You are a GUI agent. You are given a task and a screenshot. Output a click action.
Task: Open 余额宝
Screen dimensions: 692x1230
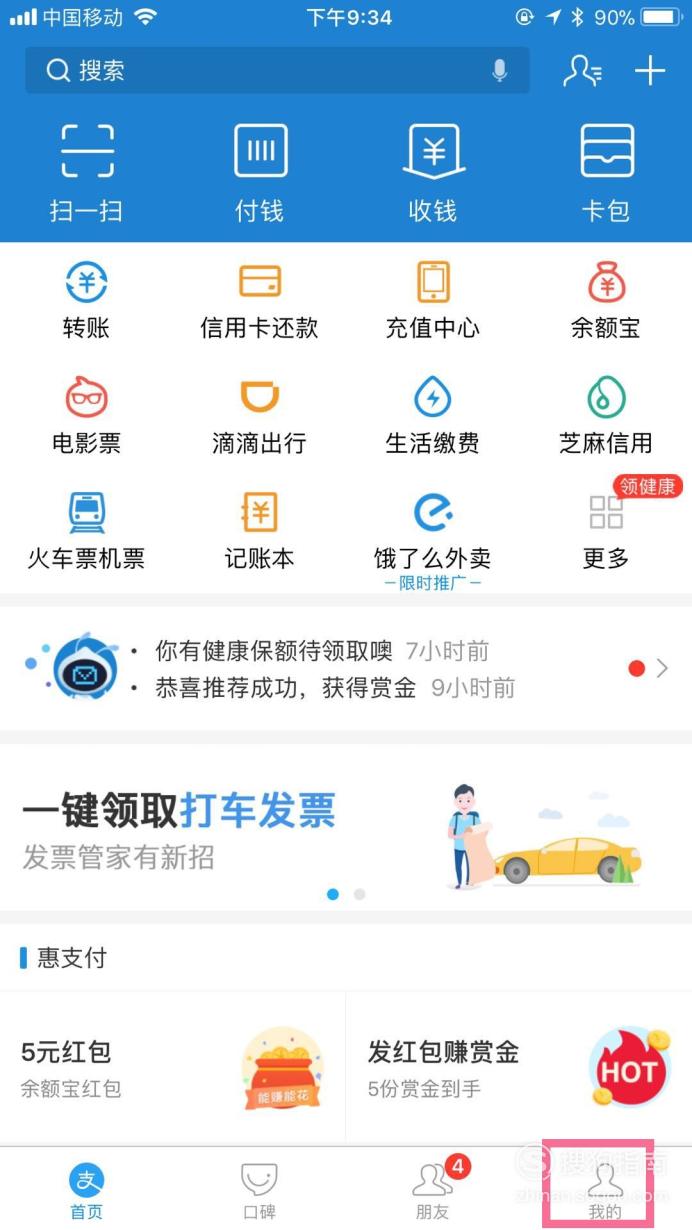click(606, 300)
